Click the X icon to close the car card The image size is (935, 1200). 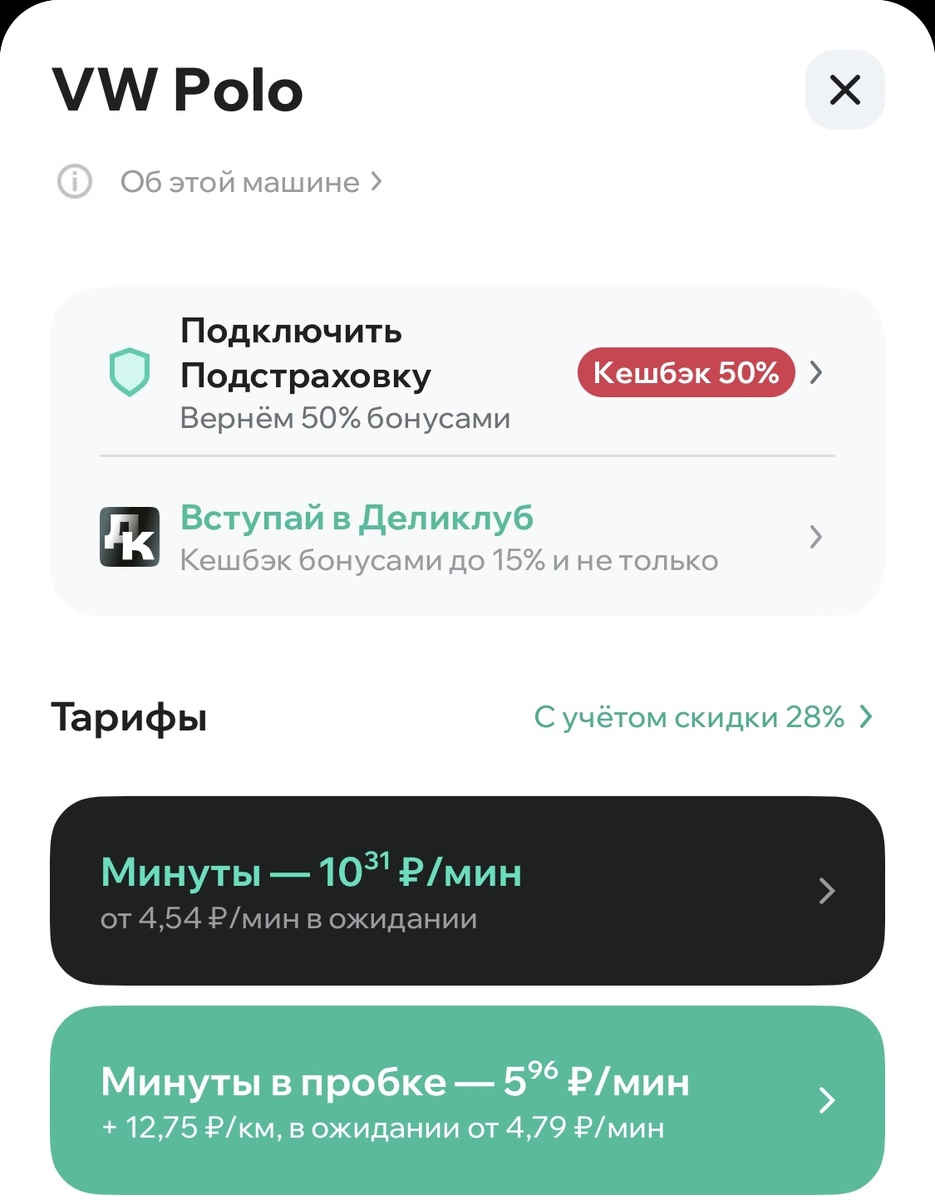coord(844,89)
